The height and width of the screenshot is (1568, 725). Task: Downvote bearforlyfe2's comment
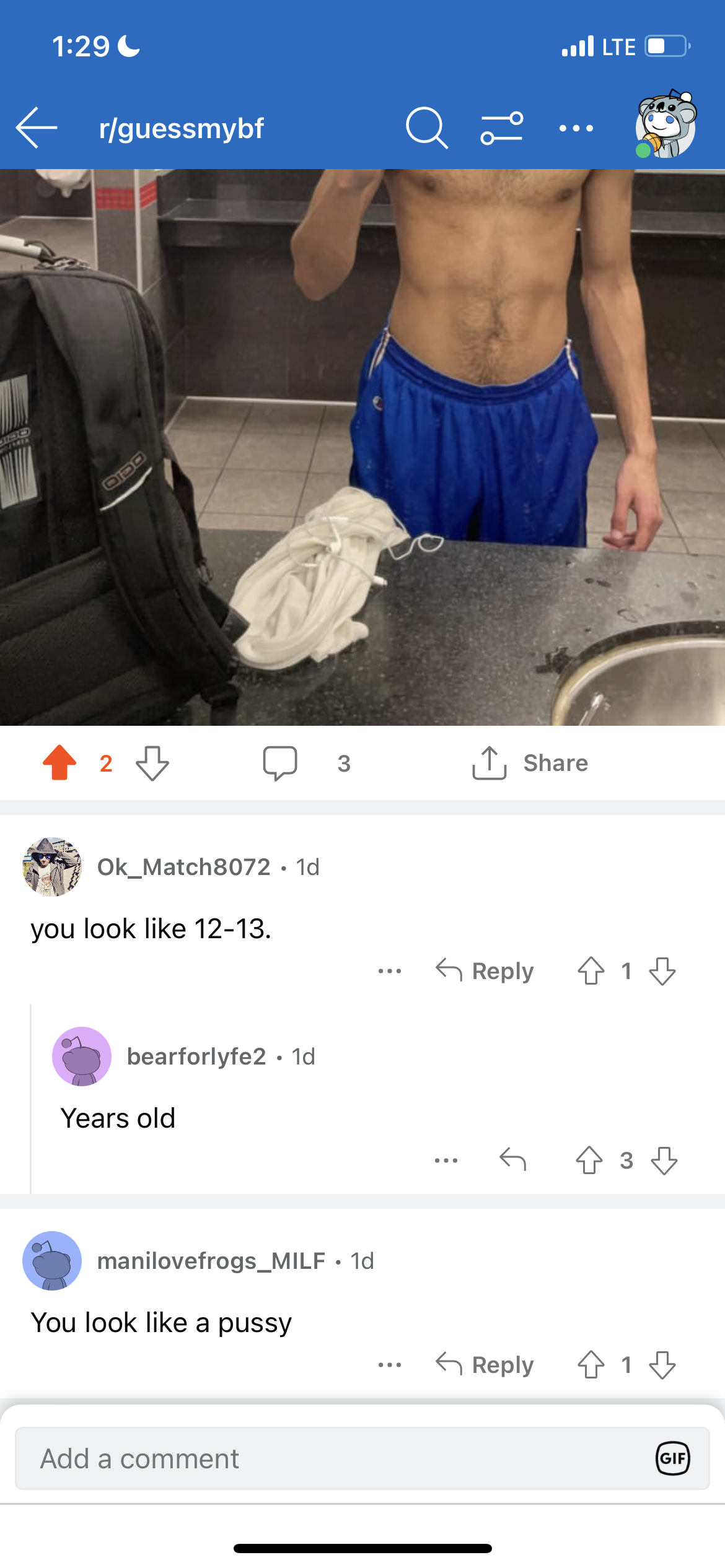click(x=664, y=1161)
